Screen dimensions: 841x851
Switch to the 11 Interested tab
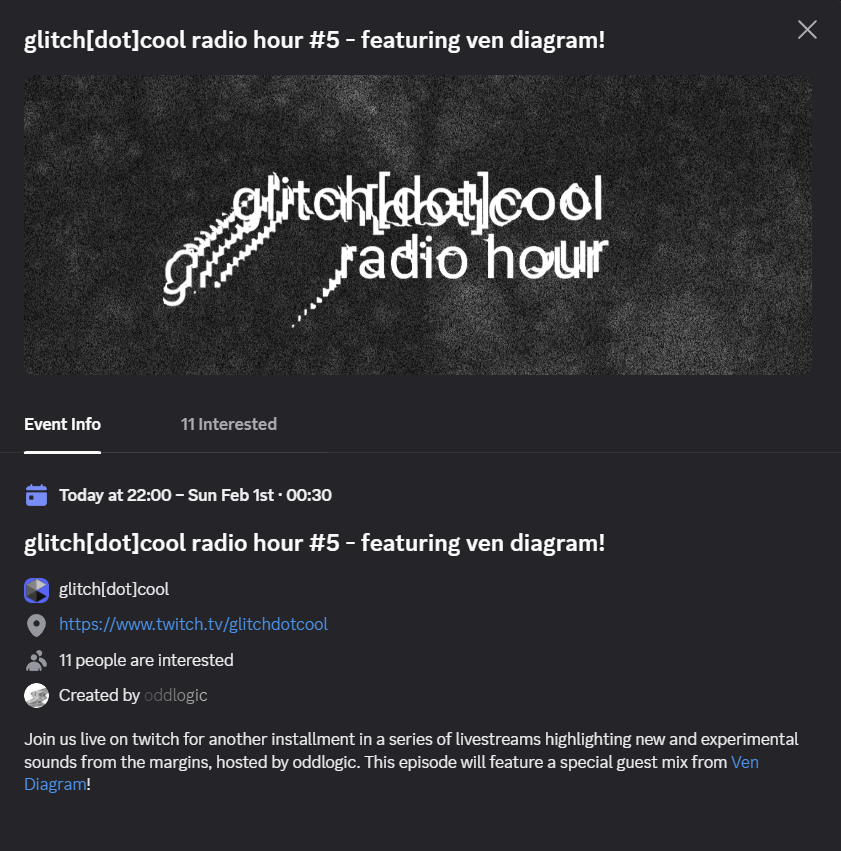228,424
